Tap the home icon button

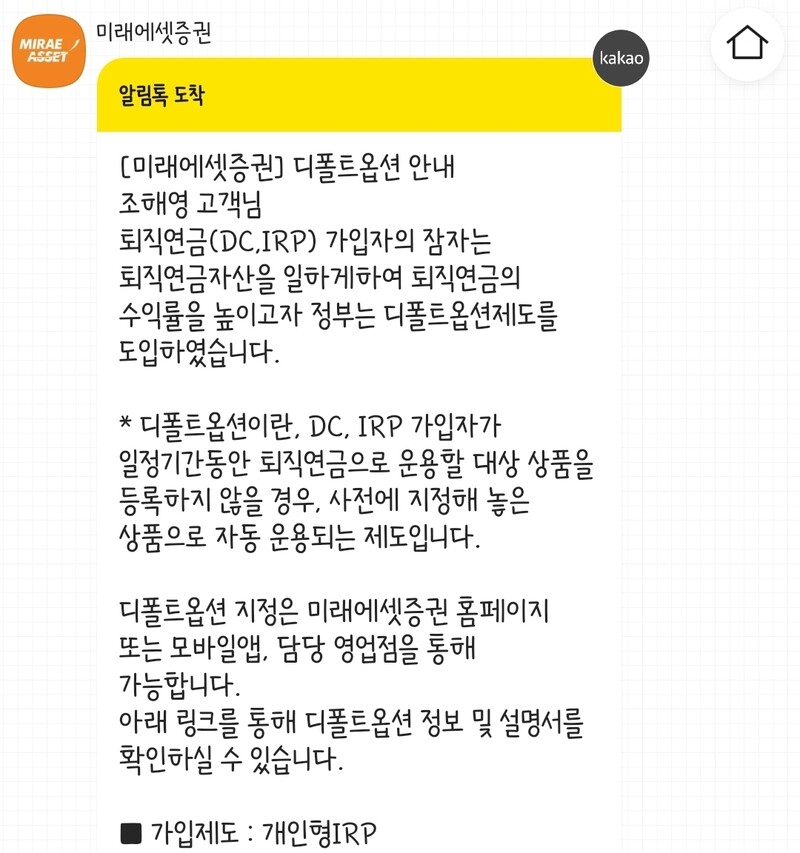tap(747, 43)
